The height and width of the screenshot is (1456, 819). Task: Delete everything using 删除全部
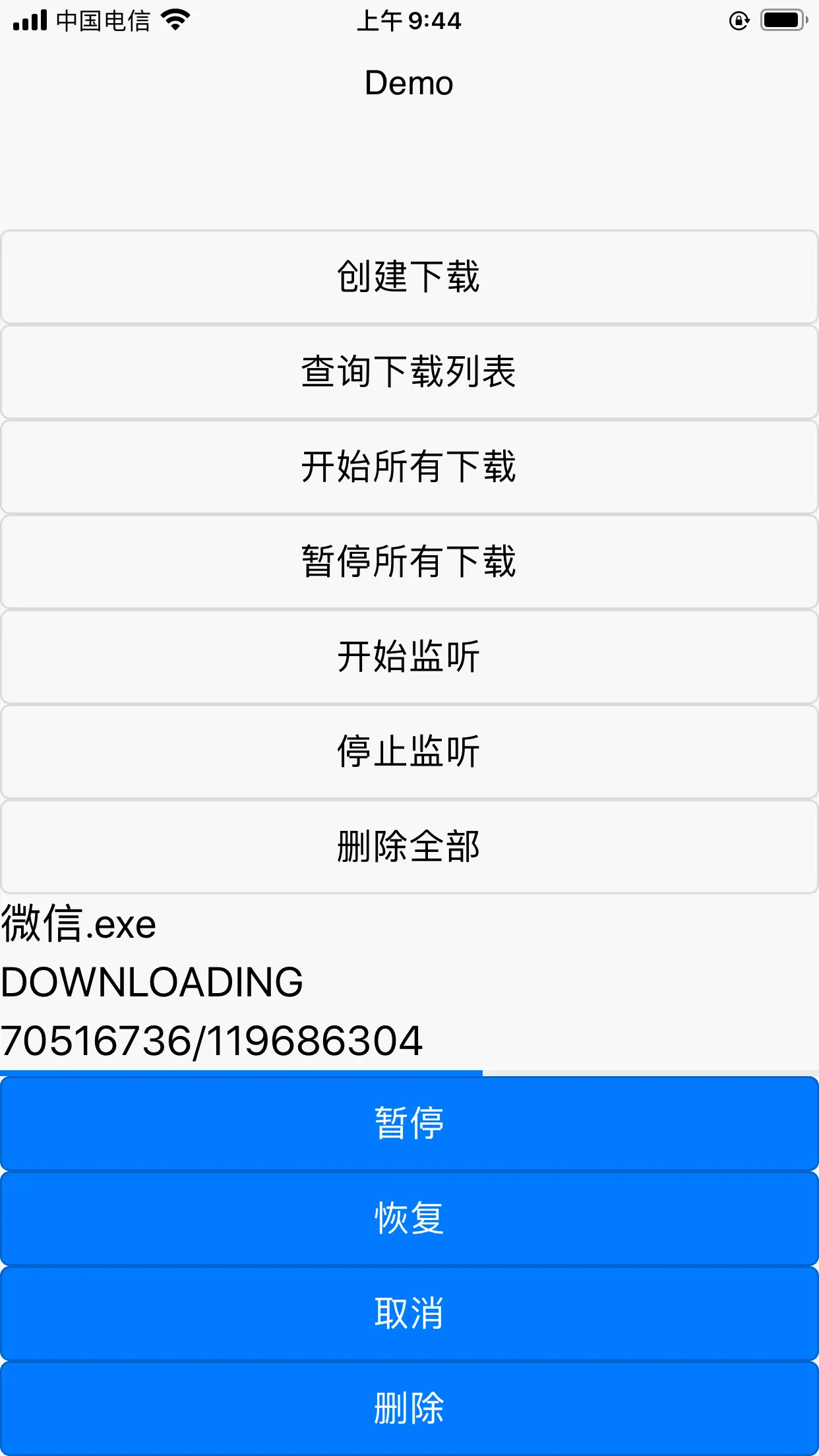(x=409, y=847)
